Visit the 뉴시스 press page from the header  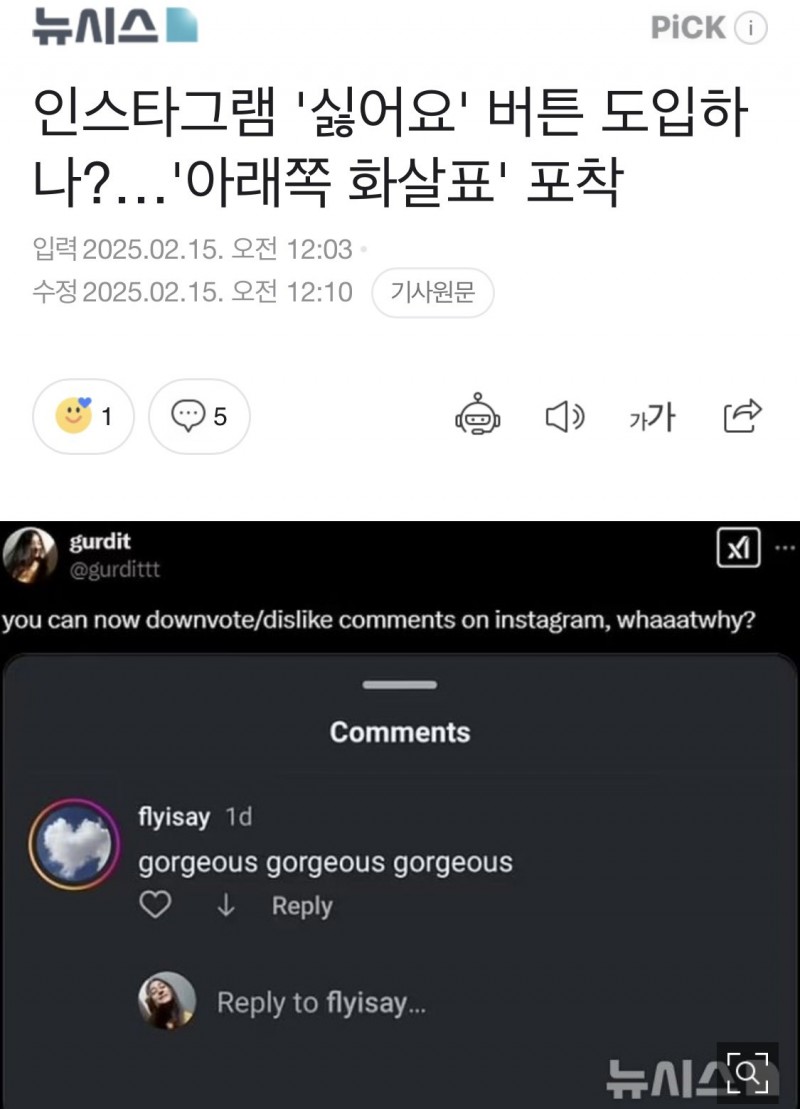pyautogui.click(x=113, y=26)
